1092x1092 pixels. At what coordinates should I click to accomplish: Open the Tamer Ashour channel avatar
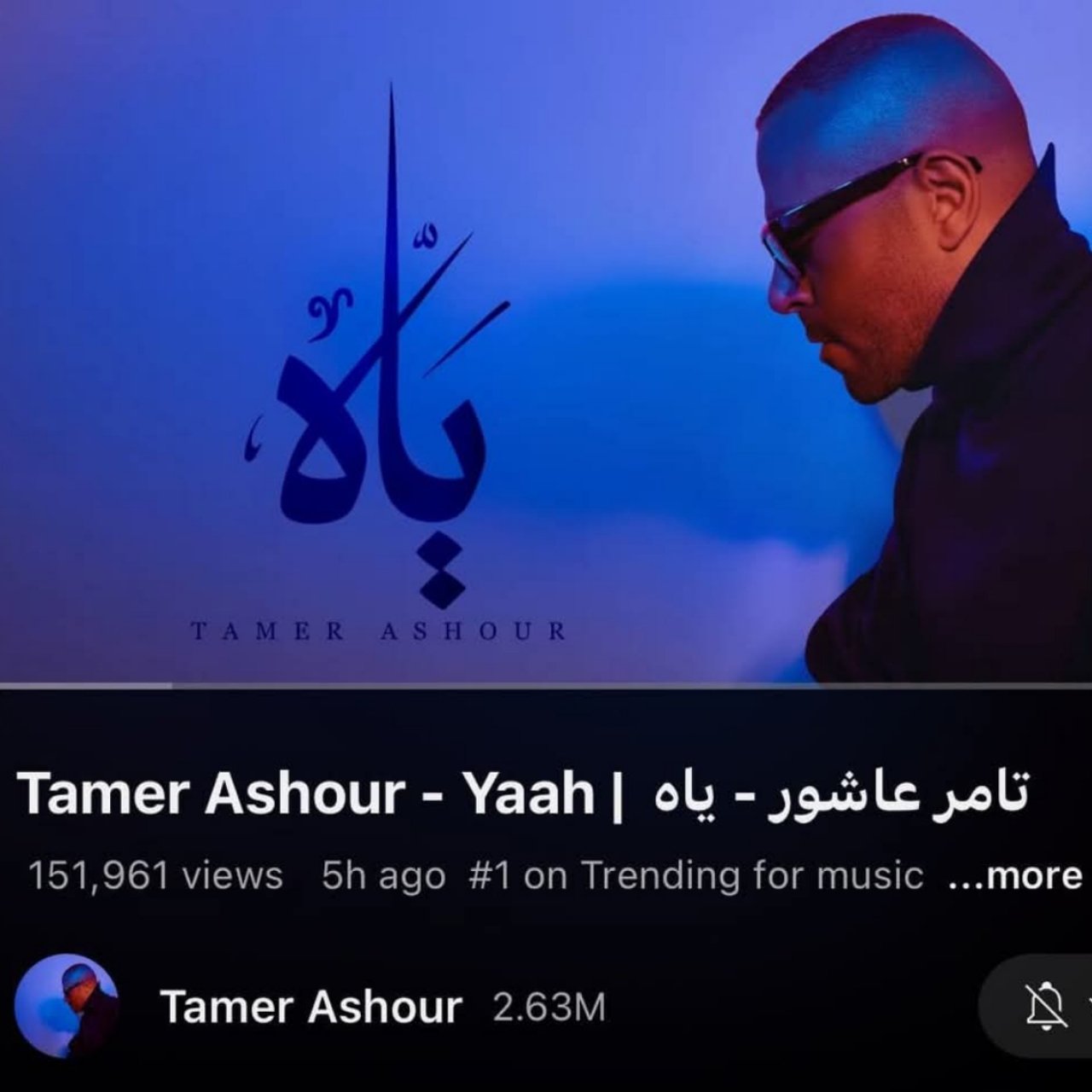(67, 1006)
